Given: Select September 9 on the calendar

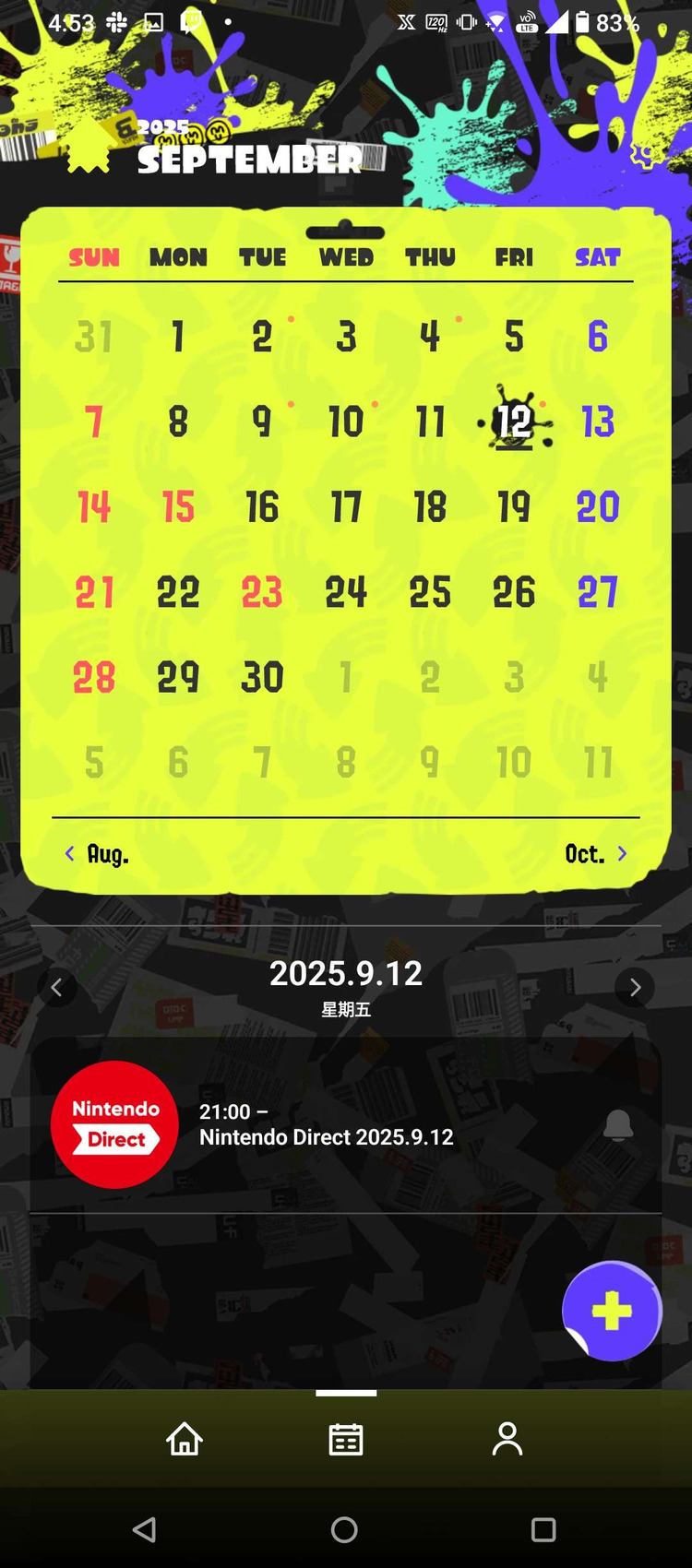Looking at the screenshot, I should [262, 422].
